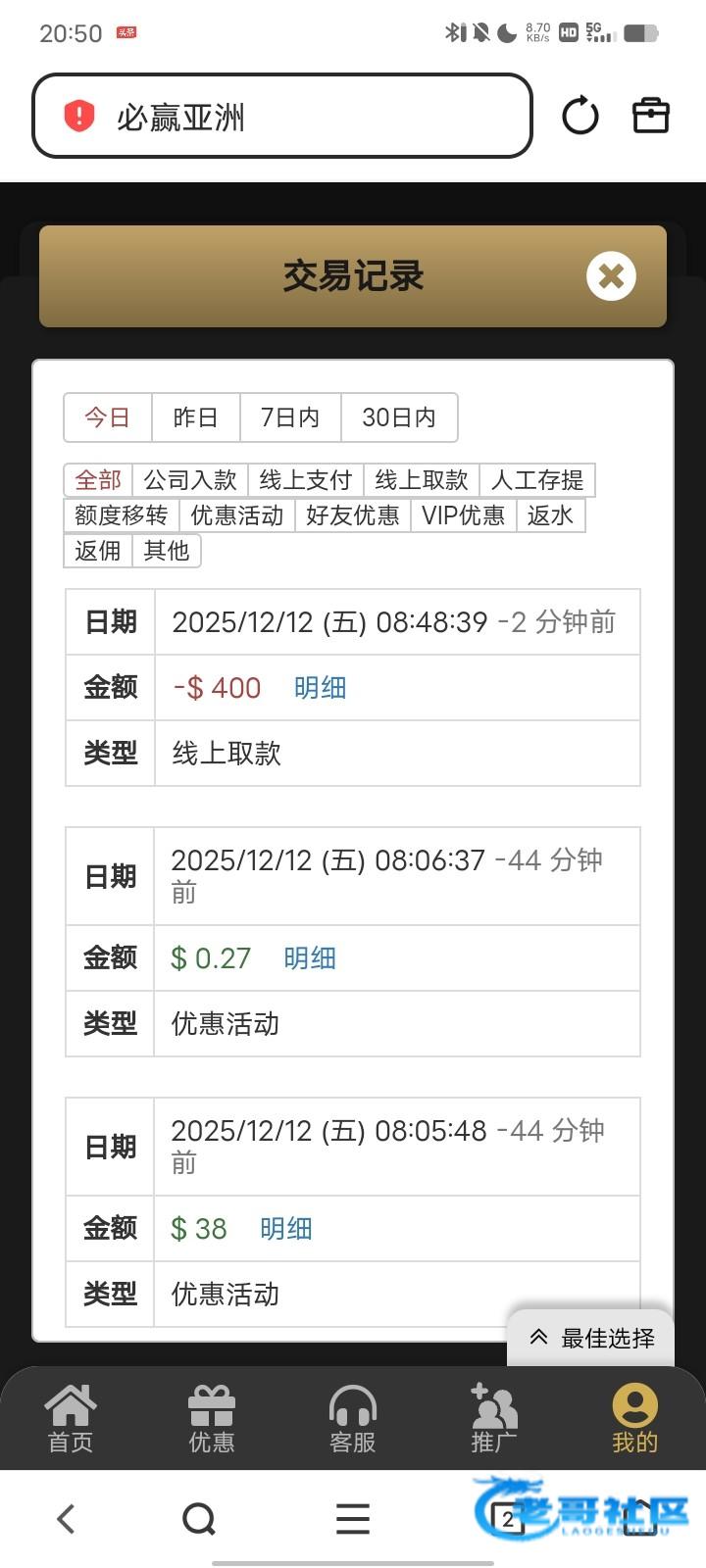Open the 客服 support tab
This screenshot has width=706, height=1568.
coord(353,1418)
